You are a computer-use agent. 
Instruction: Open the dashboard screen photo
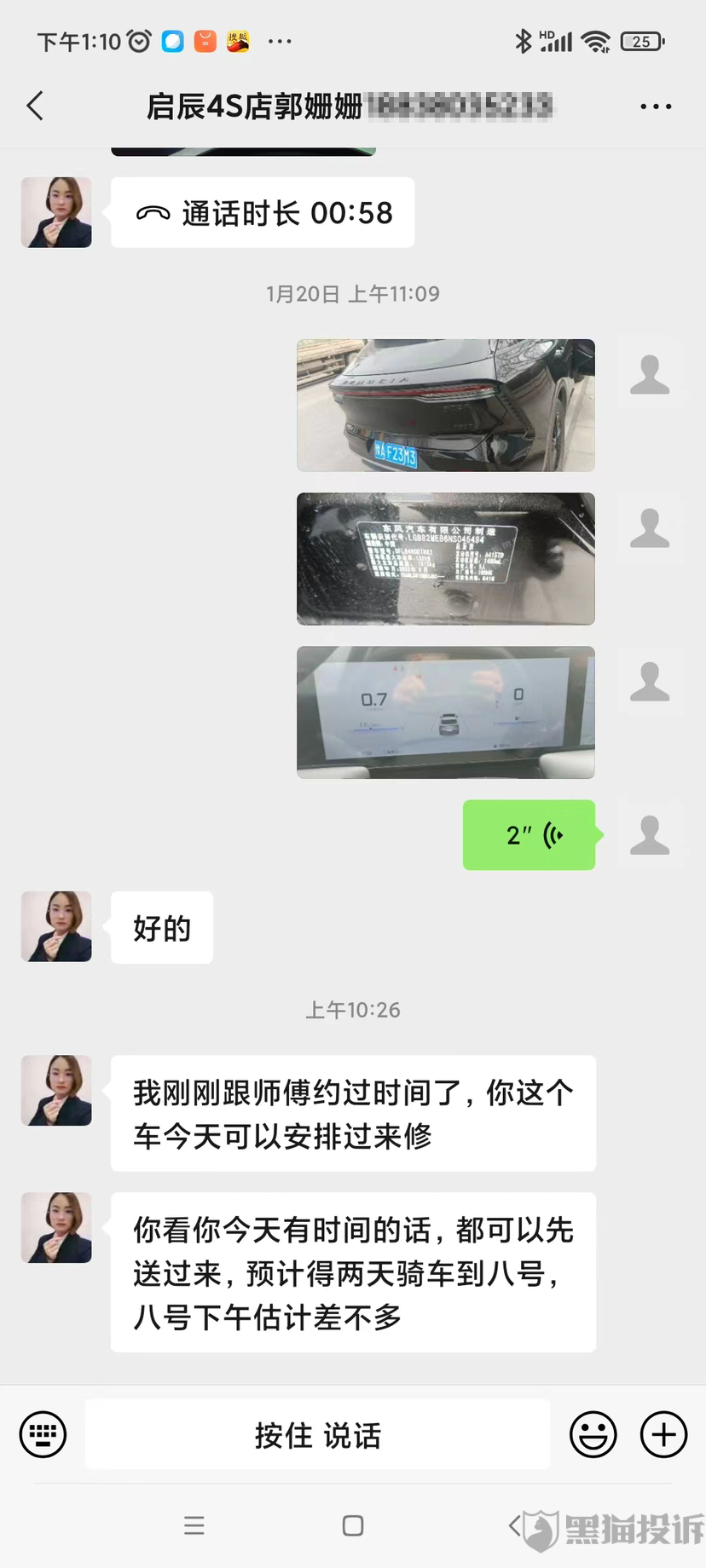click(x=446, y=712)
